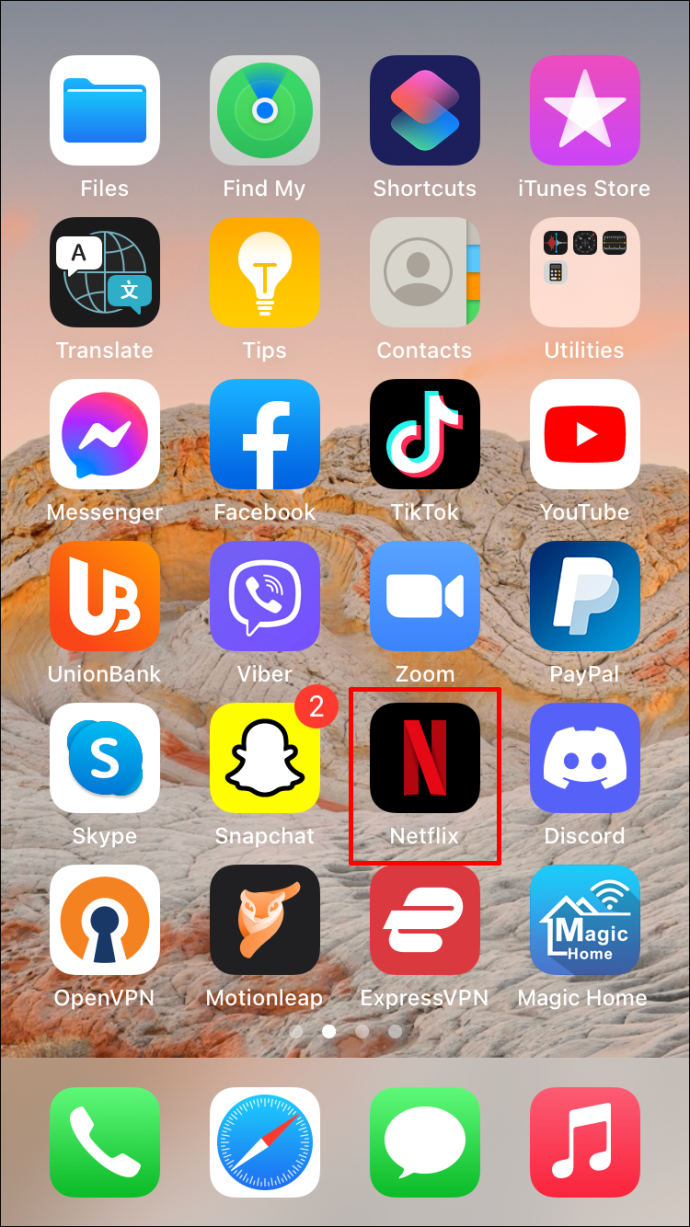
Task: Launch Messenger
Action: pyautogui.click(x=105, y=434)
